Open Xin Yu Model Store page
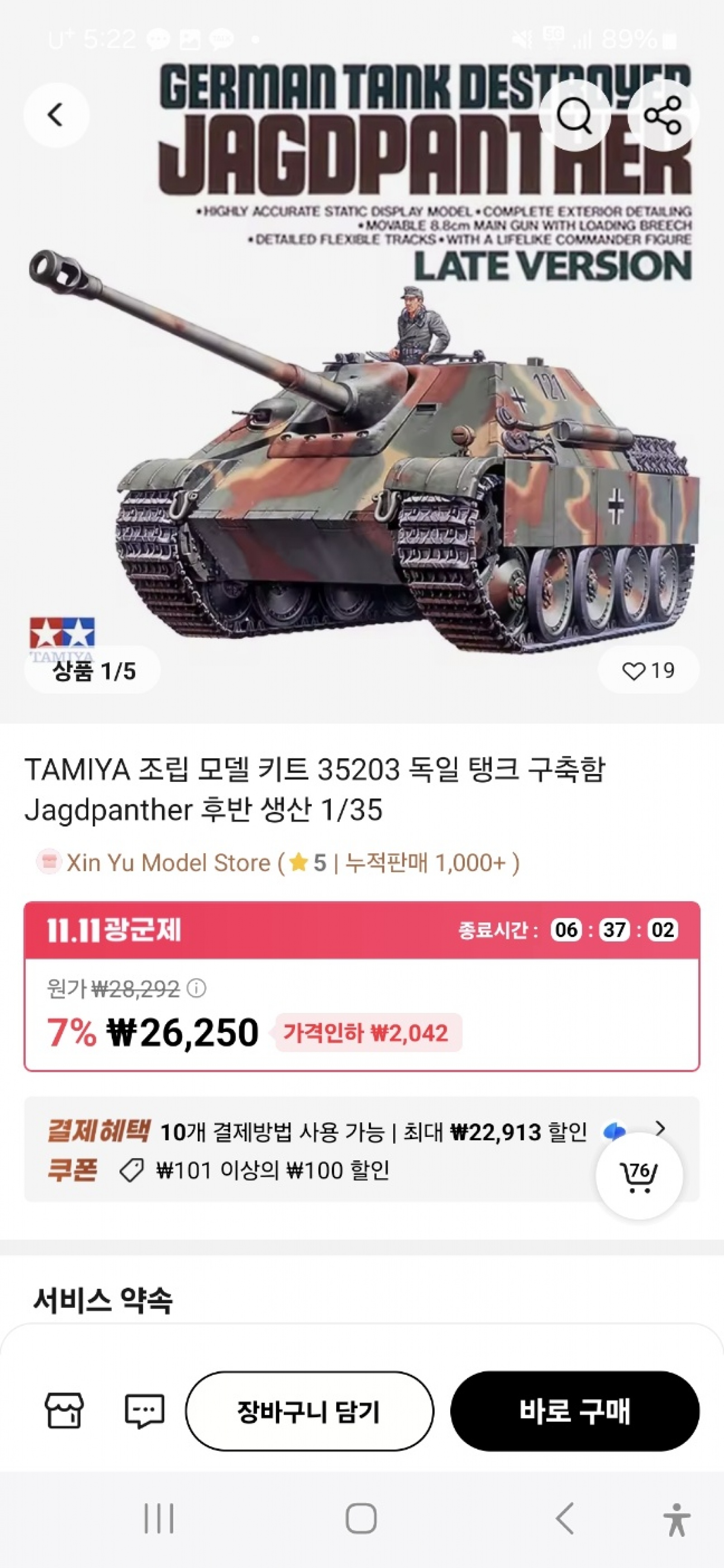Screen dimensions: 724x1568 click(x=168, y=863)
